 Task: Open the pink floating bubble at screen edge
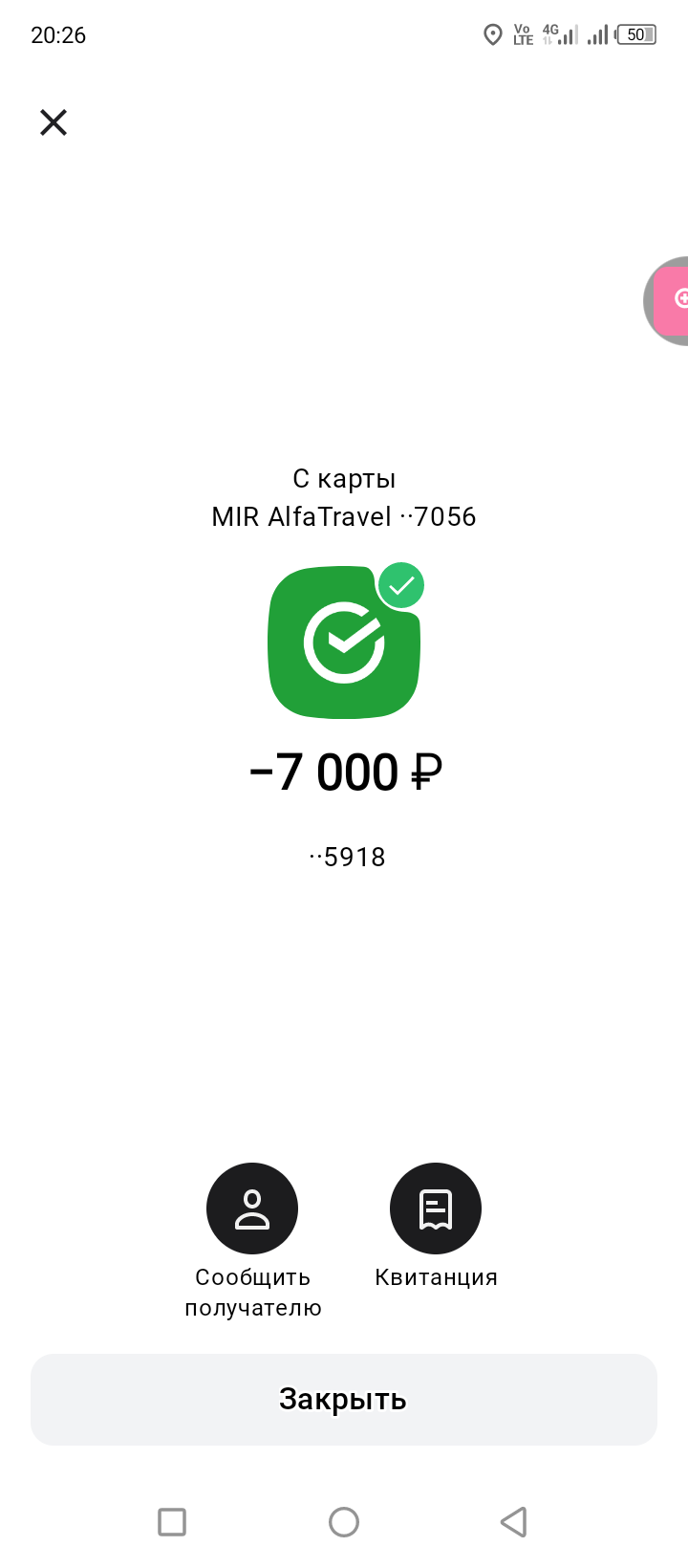pyautogui.click(x=669, y=300)
